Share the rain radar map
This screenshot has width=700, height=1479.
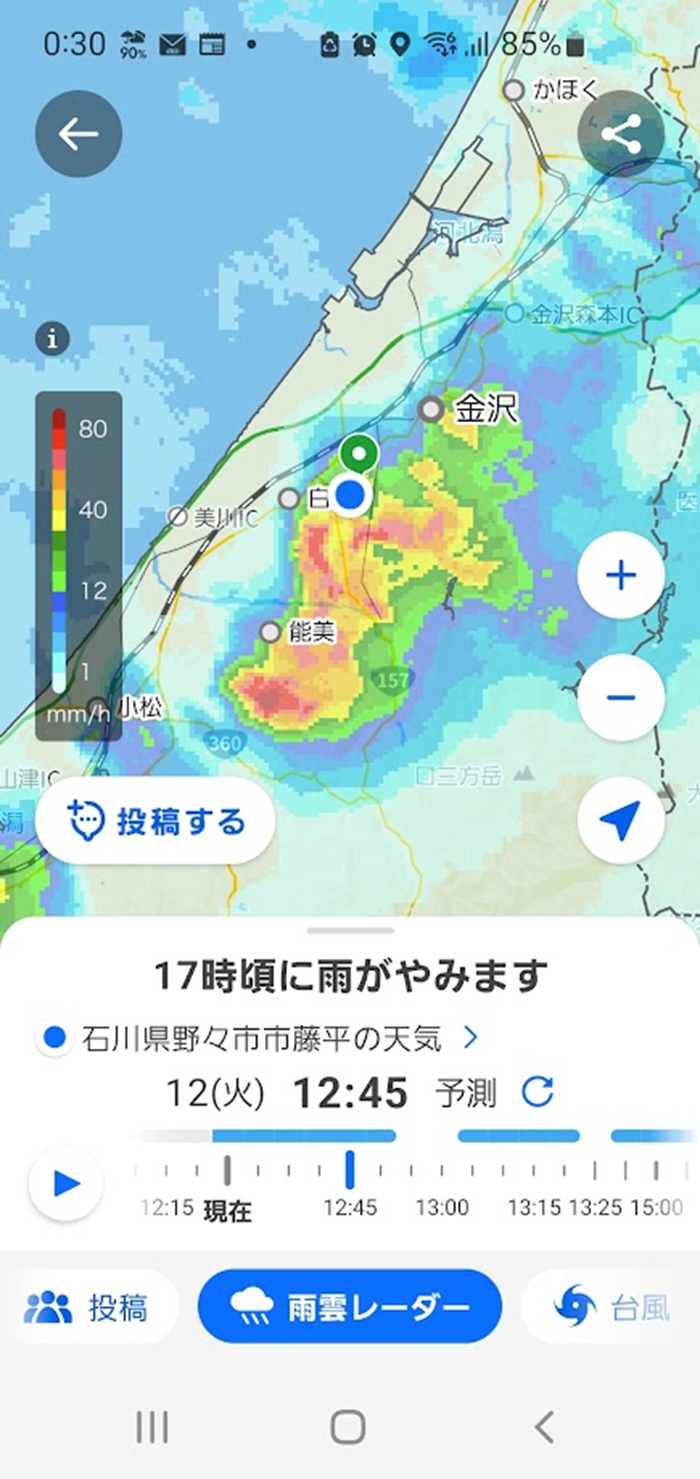(621, 134)
